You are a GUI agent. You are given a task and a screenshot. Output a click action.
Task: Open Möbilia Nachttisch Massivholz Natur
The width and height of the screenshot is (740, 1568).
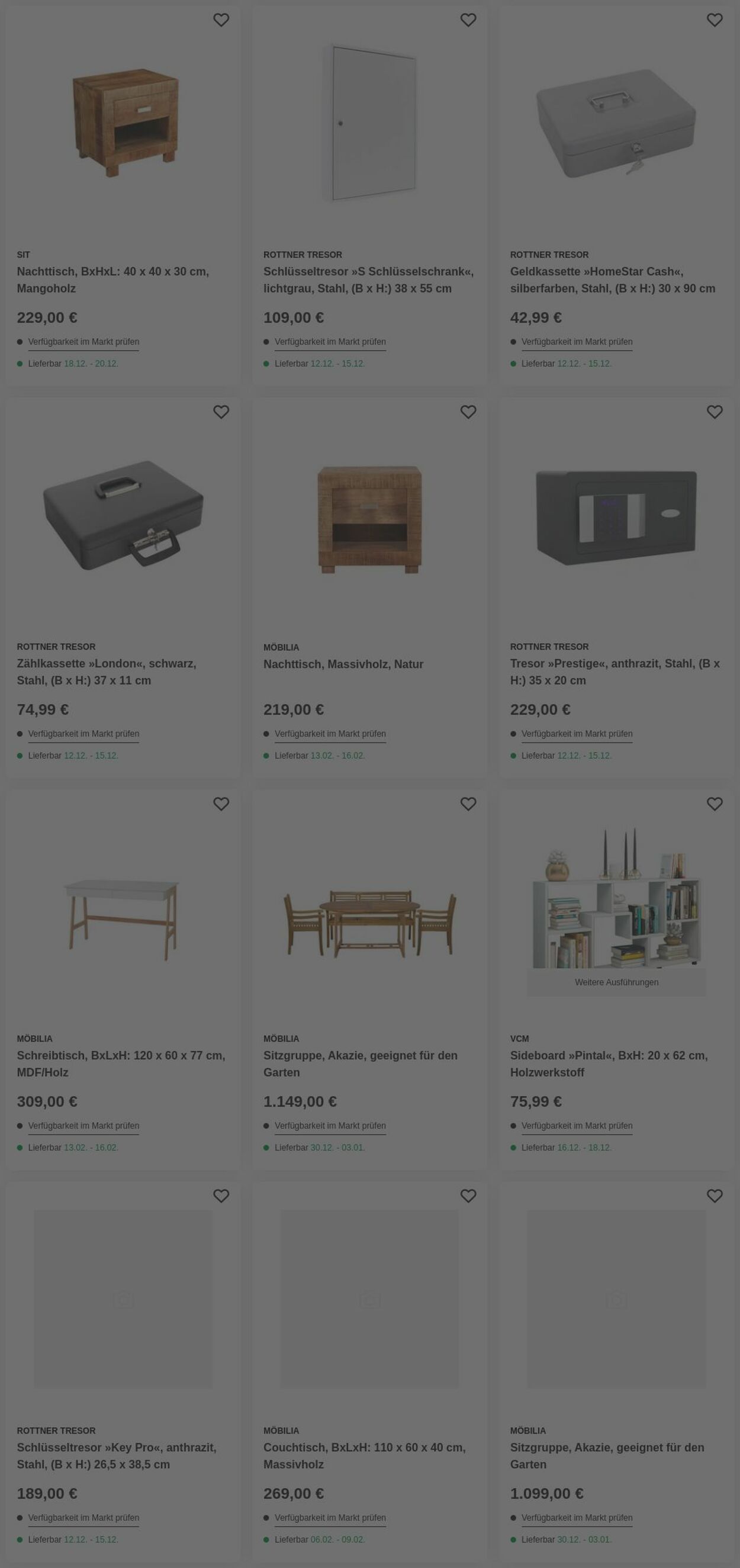[x=343, y=664]
